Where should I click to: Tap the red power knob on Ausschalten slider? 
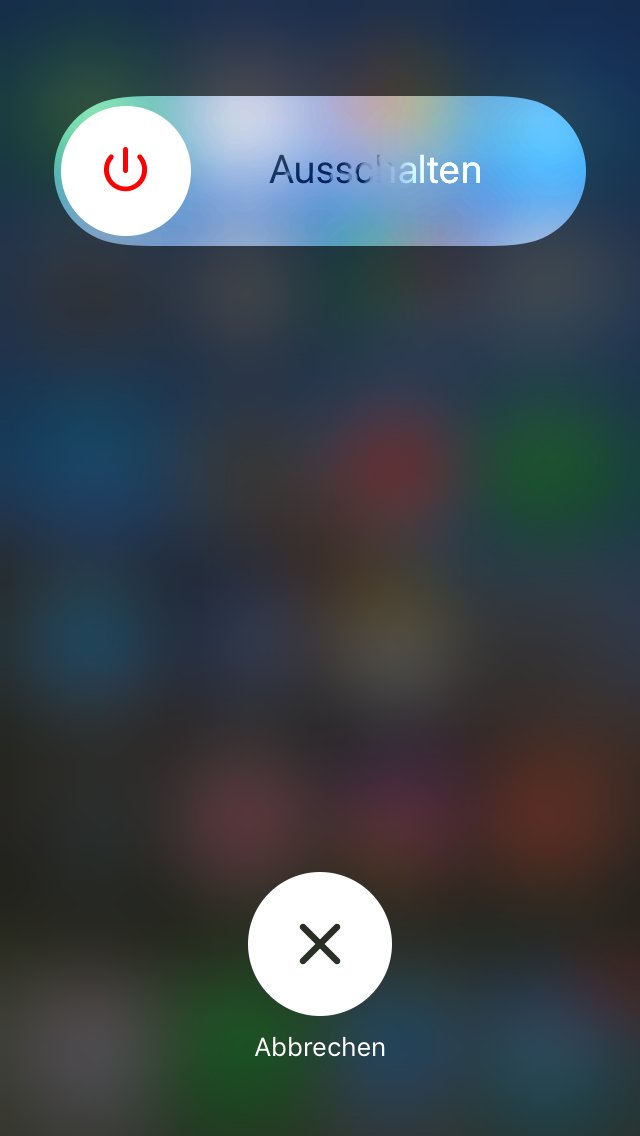[x=125, y=171]
